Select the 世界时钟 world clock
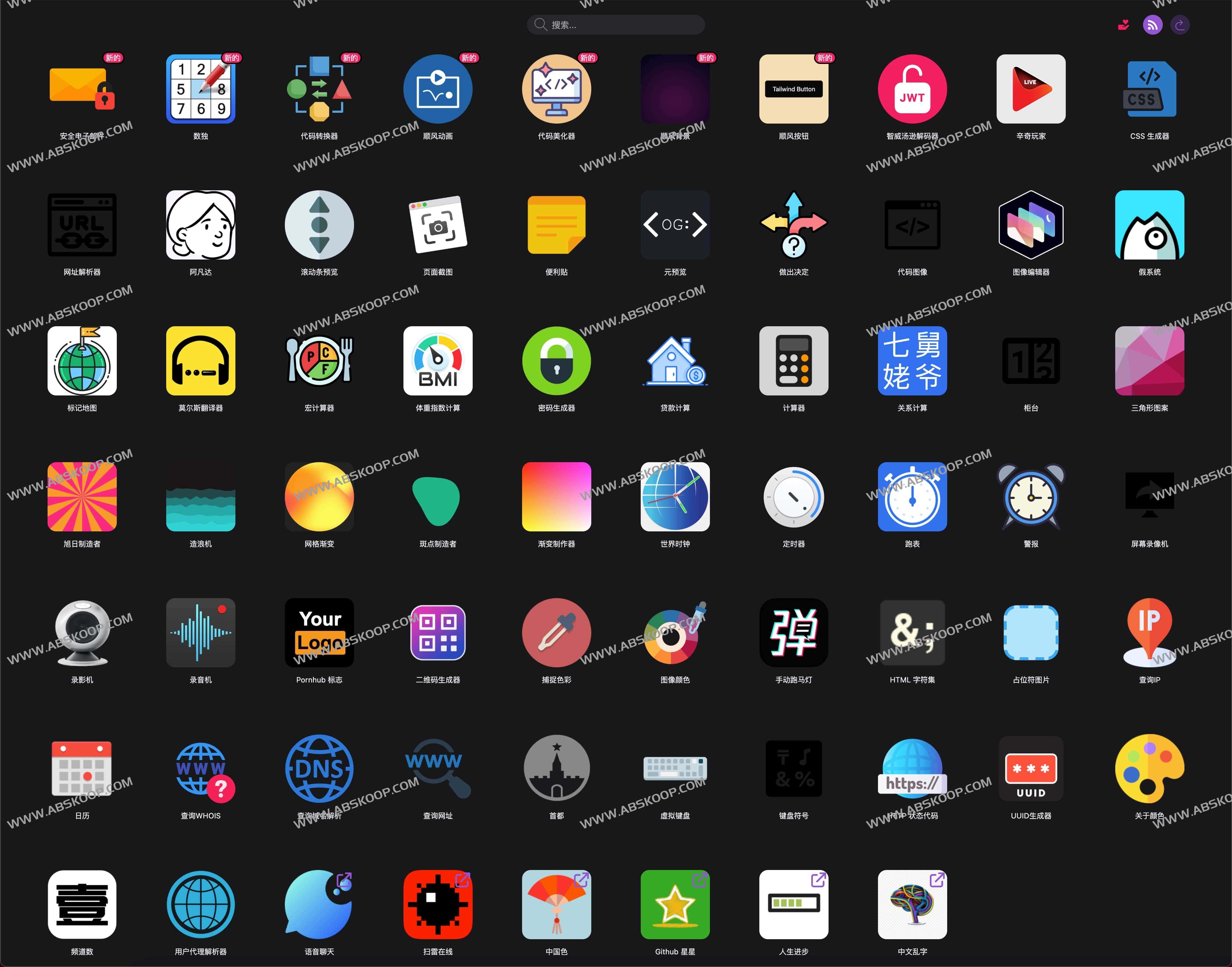The image size is (1232, 967). 675,497
